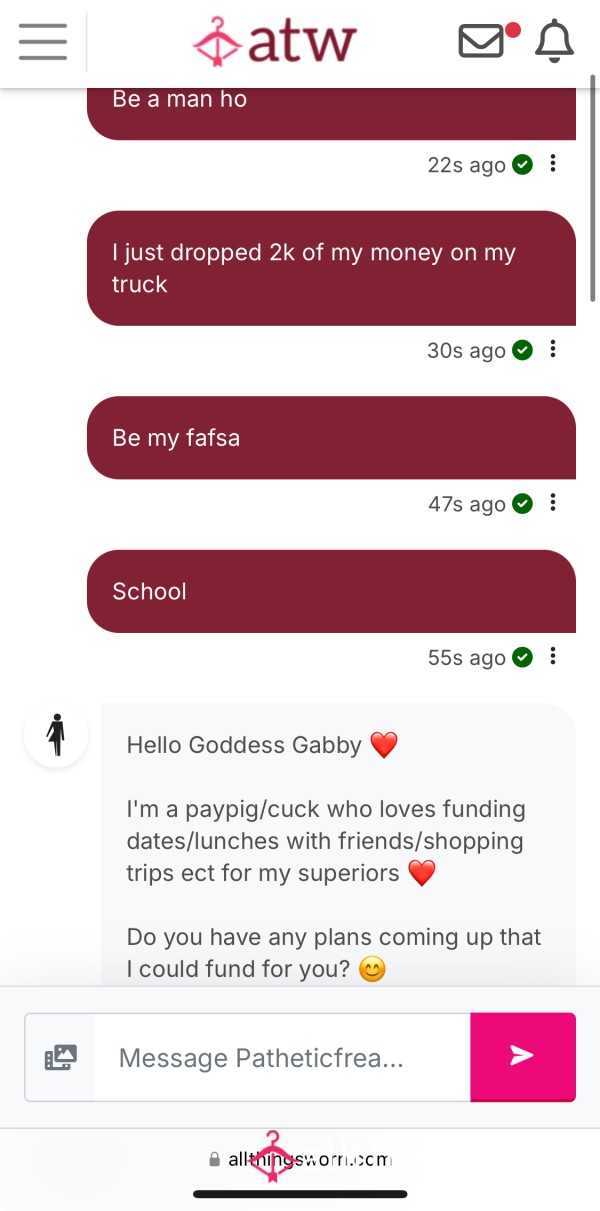Attach an image to the message
600x1211 pixels.
[x=60, y=1057]
